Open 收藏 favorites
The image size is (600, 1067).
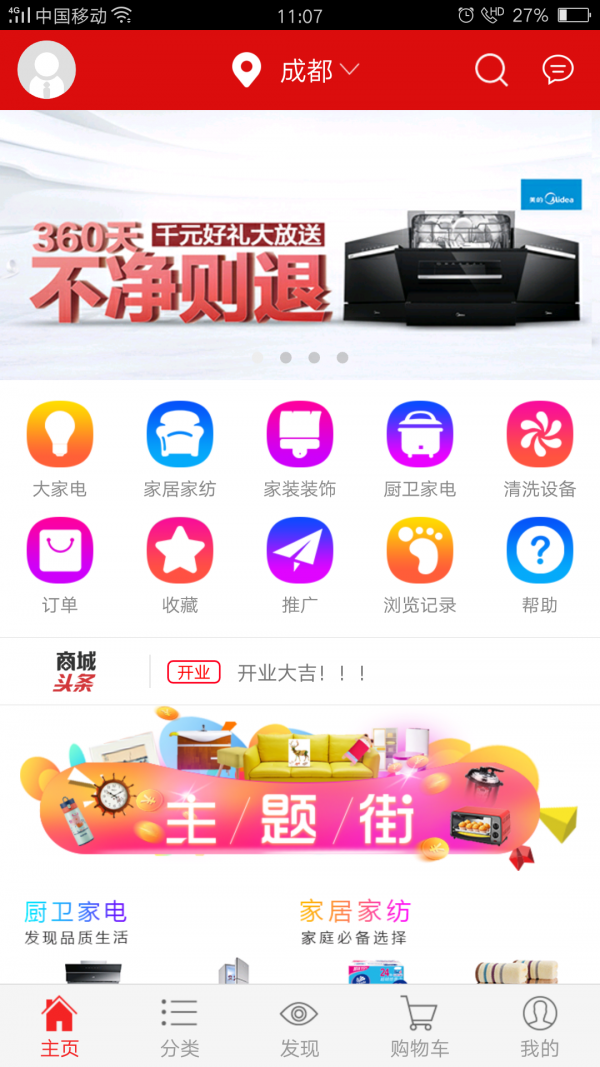click(x=180, y=564)
